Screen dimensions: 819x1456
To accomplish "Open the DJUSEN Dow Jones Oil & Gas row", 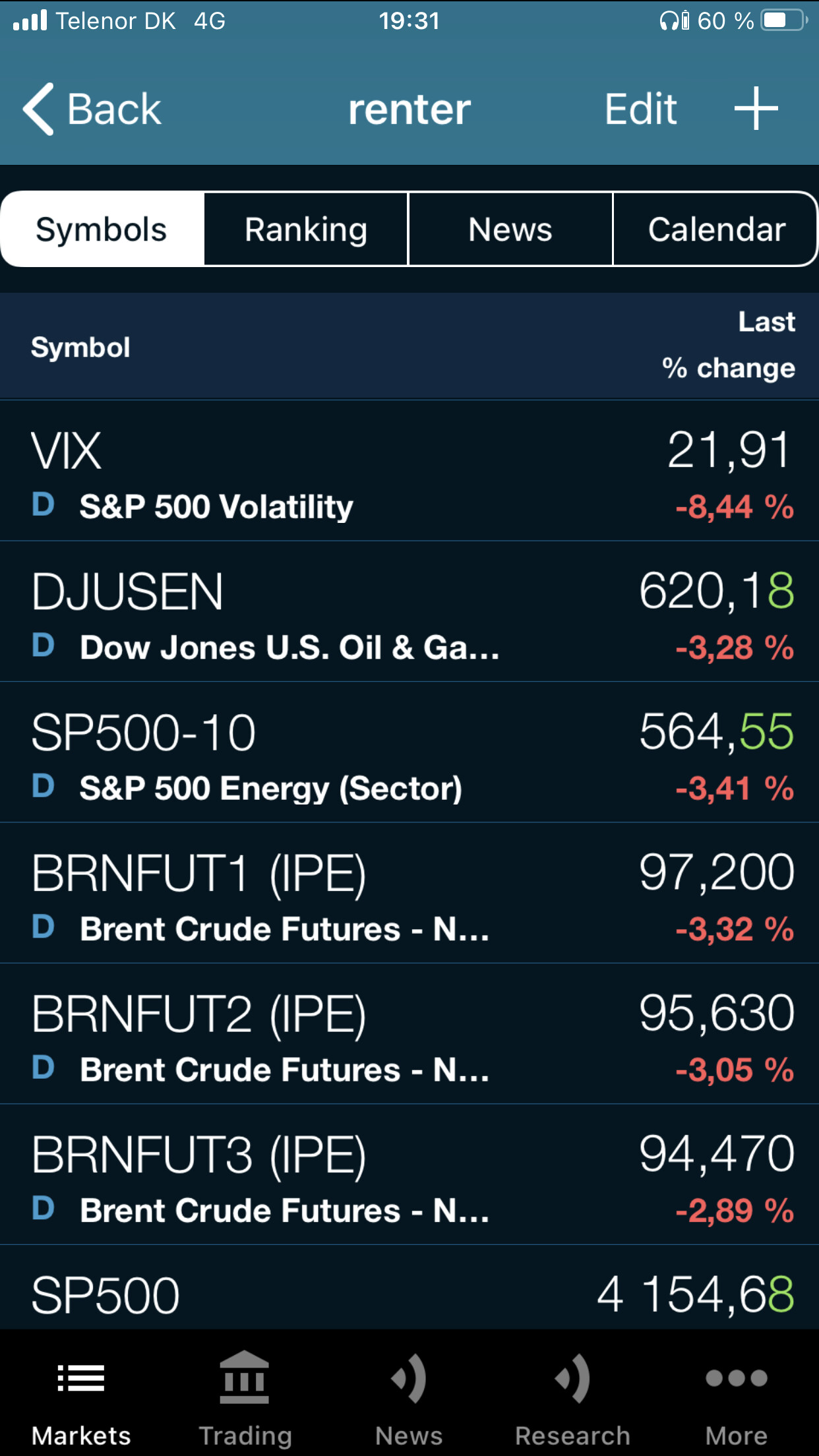I will pos(409,612).
